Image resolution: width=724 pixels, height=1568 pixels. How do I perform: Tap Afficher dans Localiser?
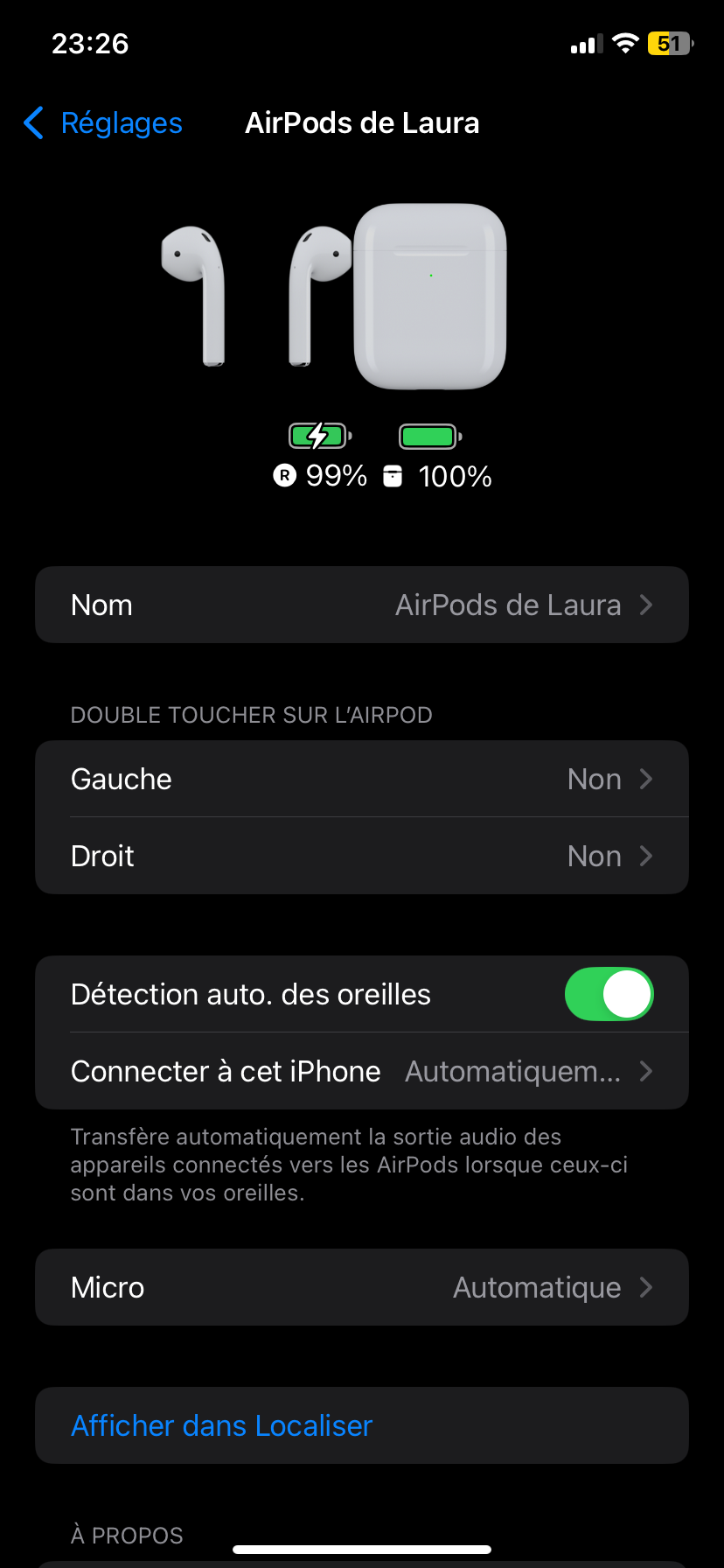click(222, 1425)
